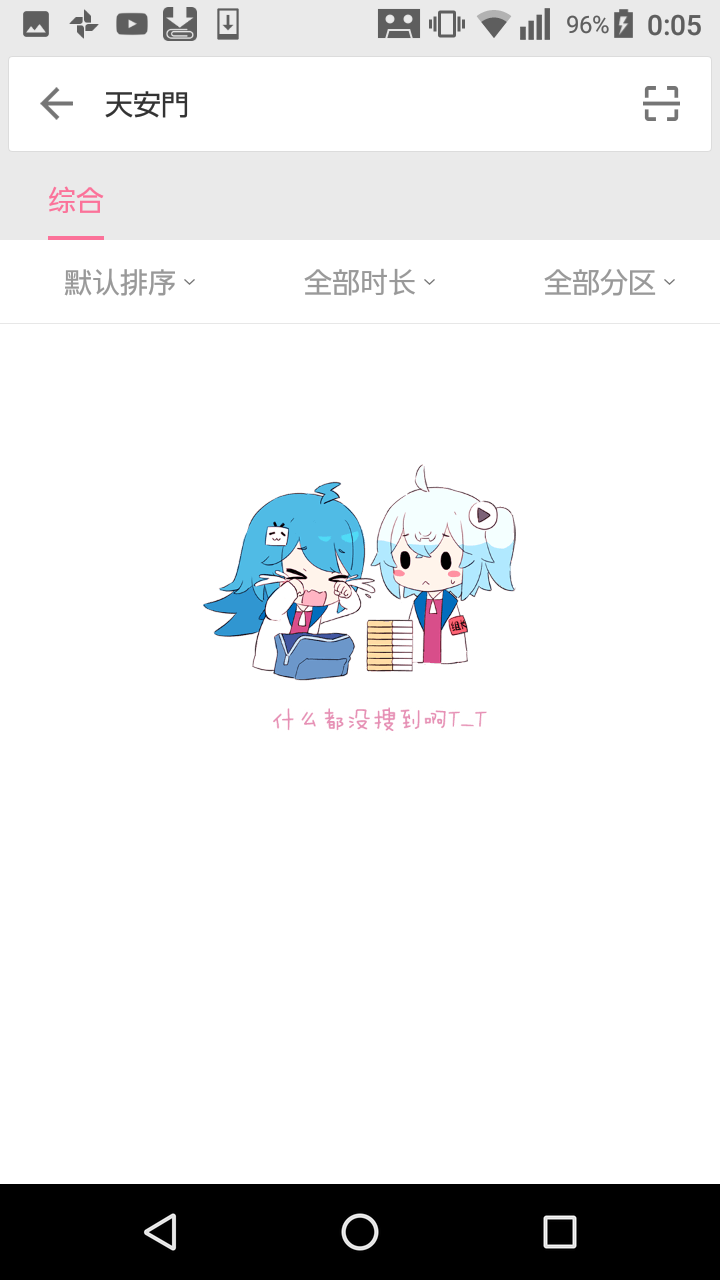Open the QR scan icon
The width and height of the screenshot is (720, 1280).
click(661, 104)
